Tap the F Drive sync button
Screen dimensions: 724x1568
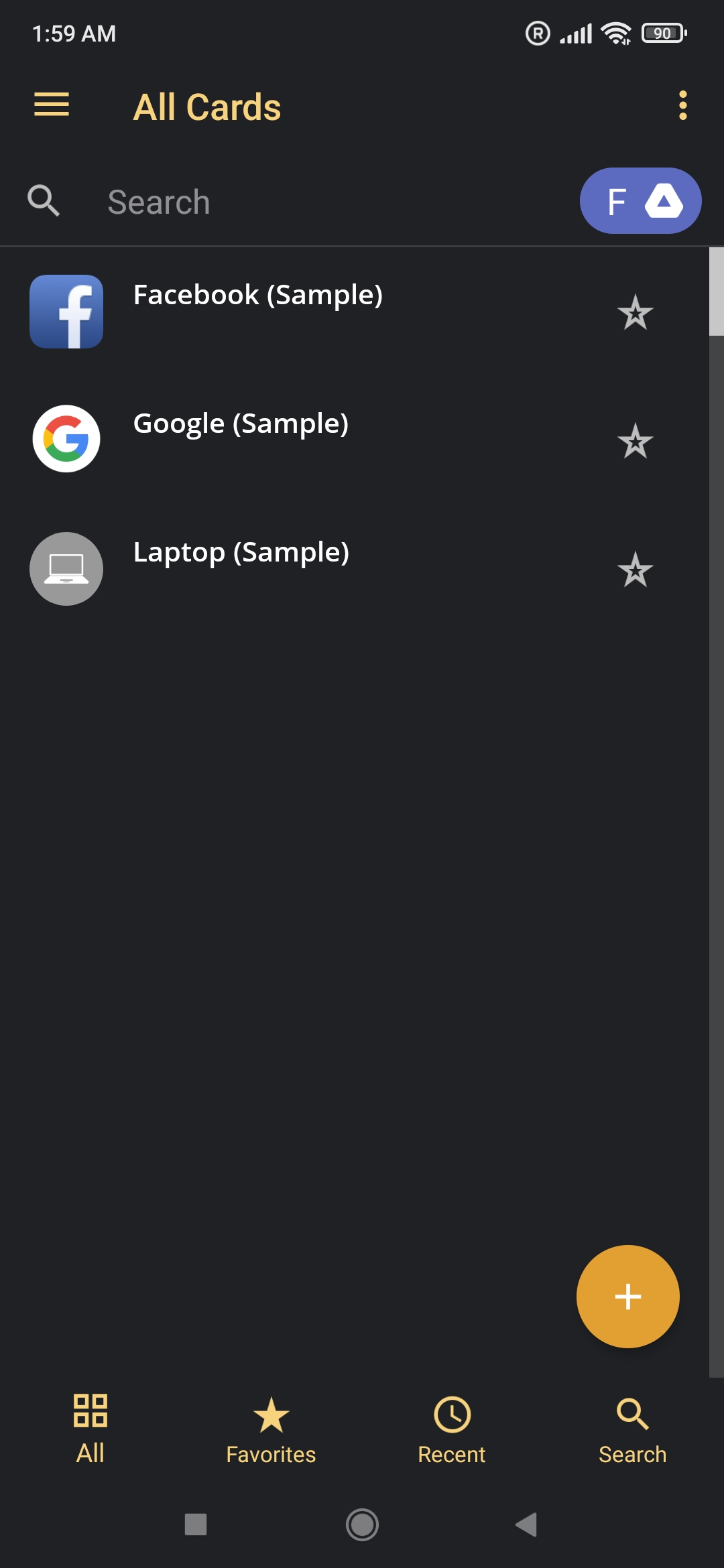pyautogui.click(x=640, y=201)
